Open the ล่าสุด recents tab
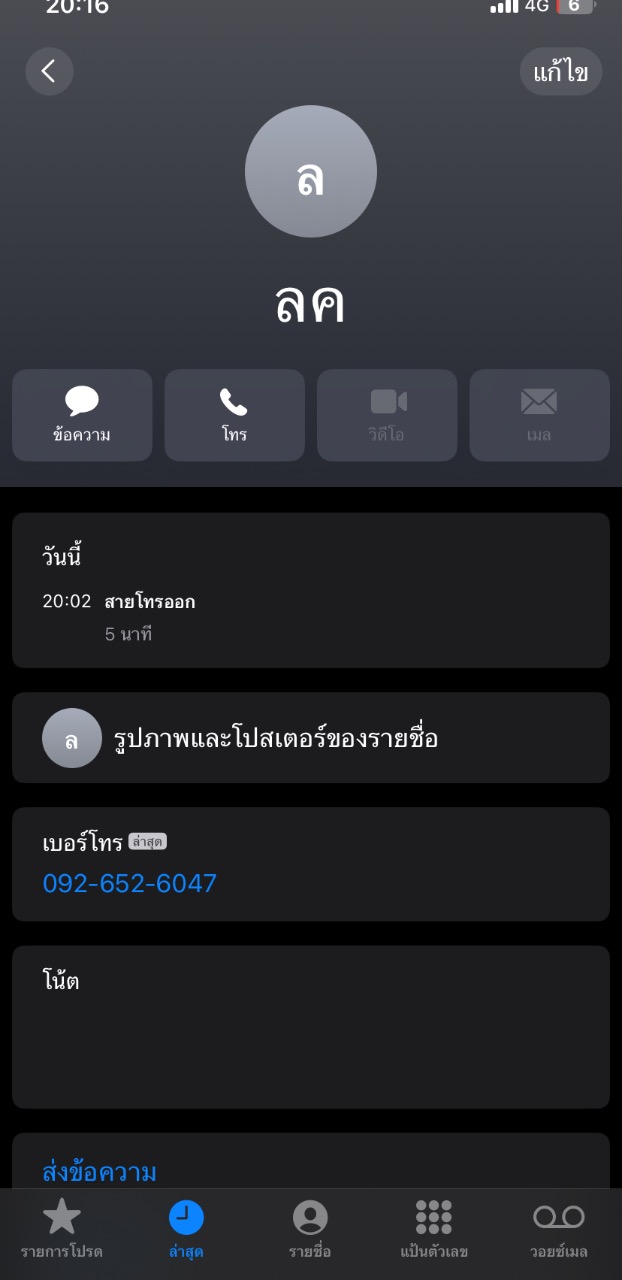Viewport: 622px width, 1280px height. (186, 1230)
